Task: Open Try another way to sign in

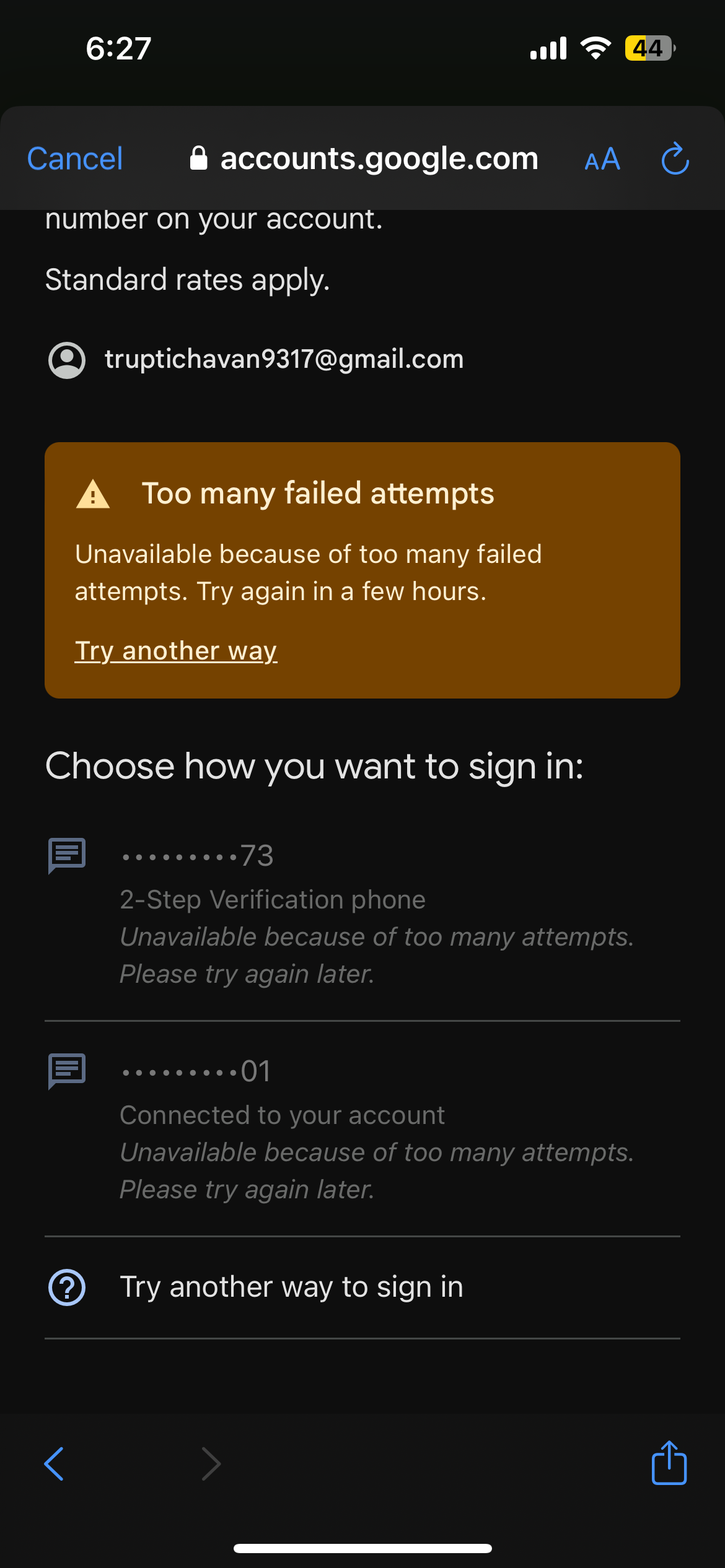Action: click(x=362, y=1287)
